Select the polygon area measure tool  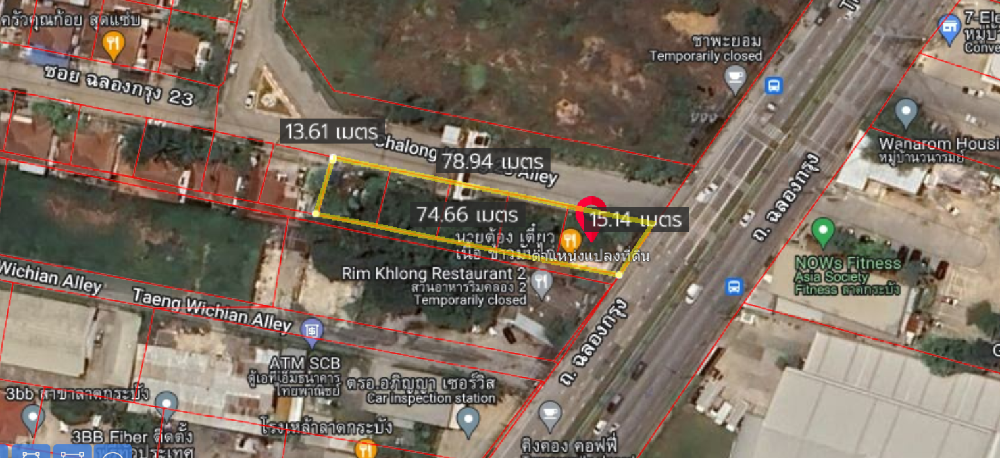[x=29, y=452]
